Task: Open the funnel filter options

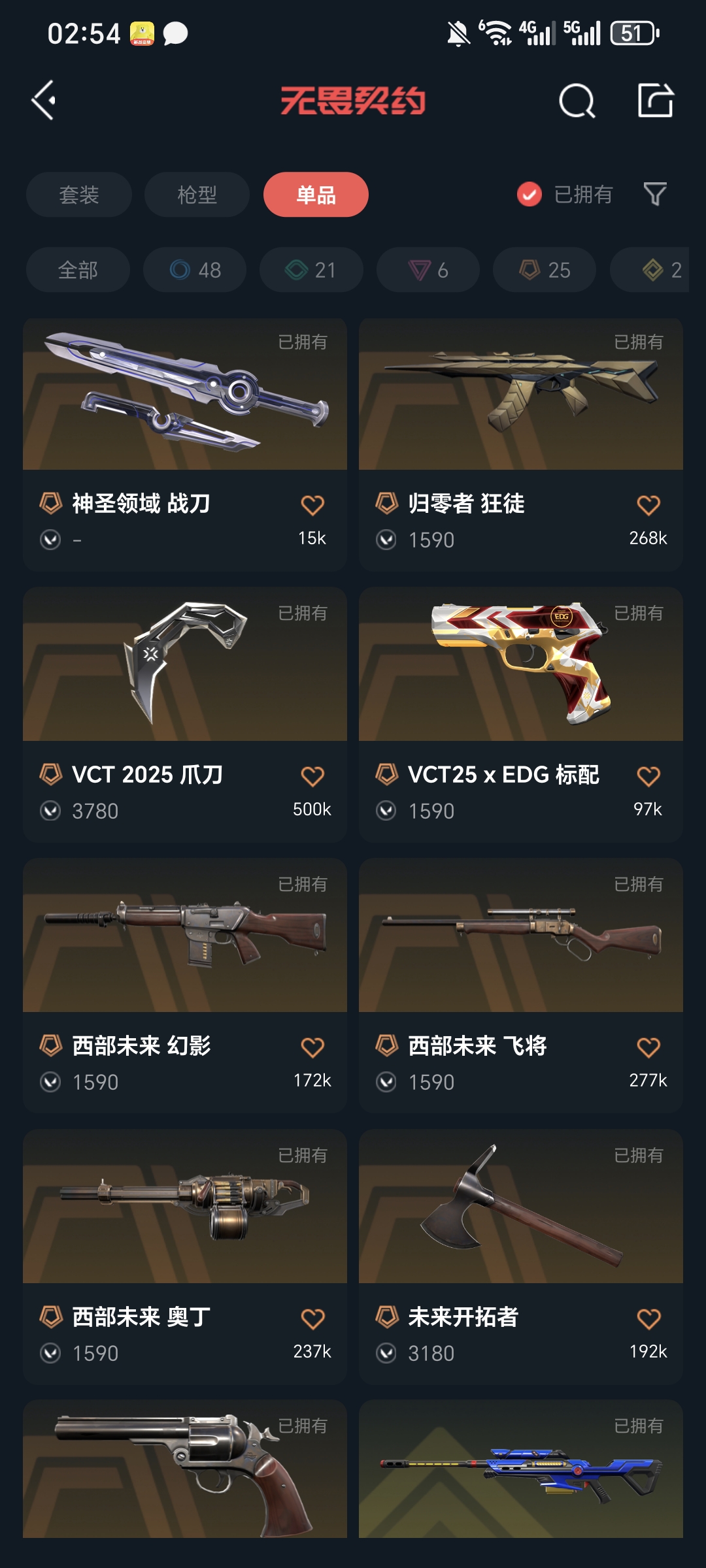Action: pyautogui.click(x=655, y=194)
